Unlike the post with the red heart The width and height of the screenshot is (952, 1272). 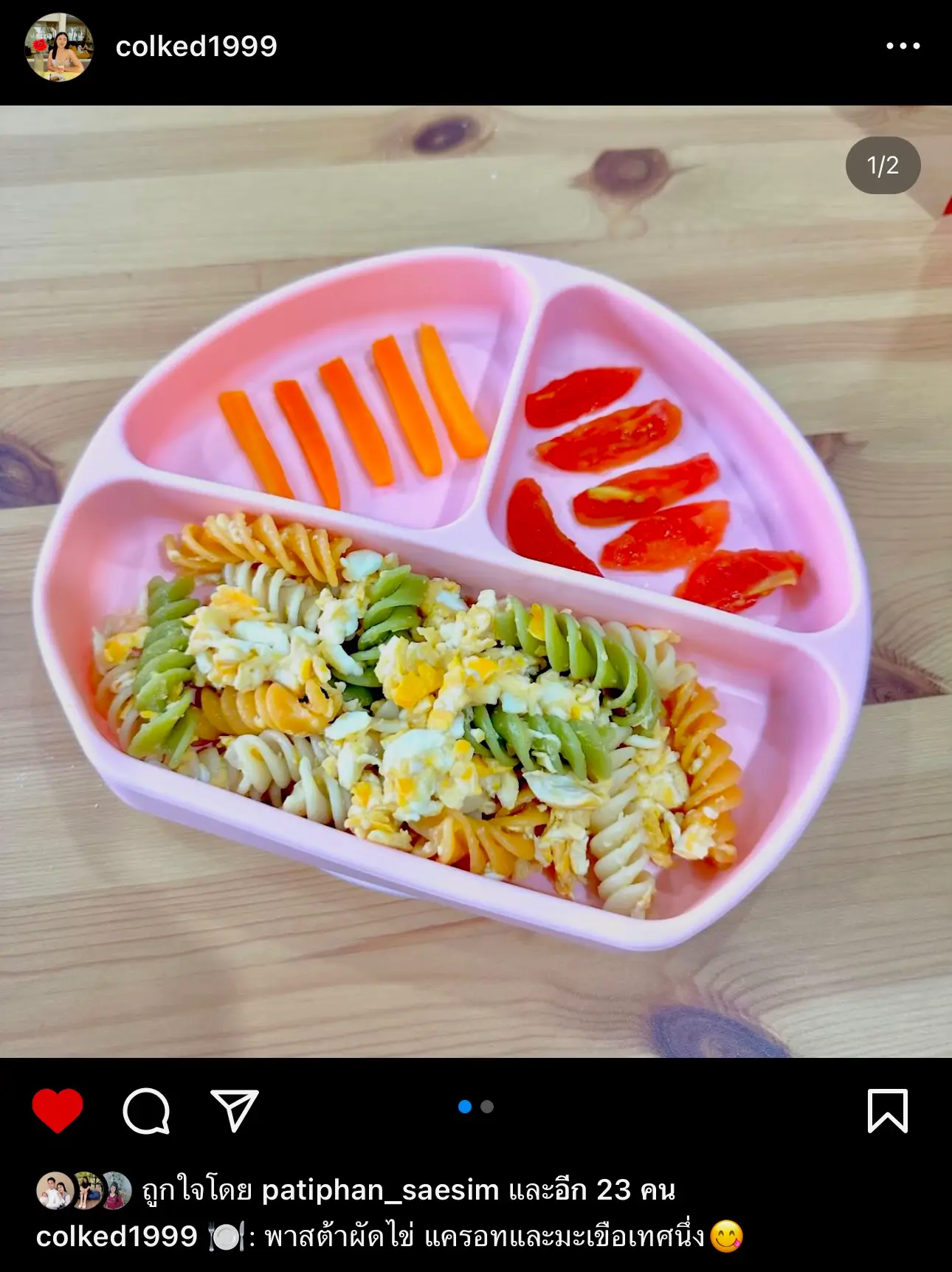[x=58, y=1110]
